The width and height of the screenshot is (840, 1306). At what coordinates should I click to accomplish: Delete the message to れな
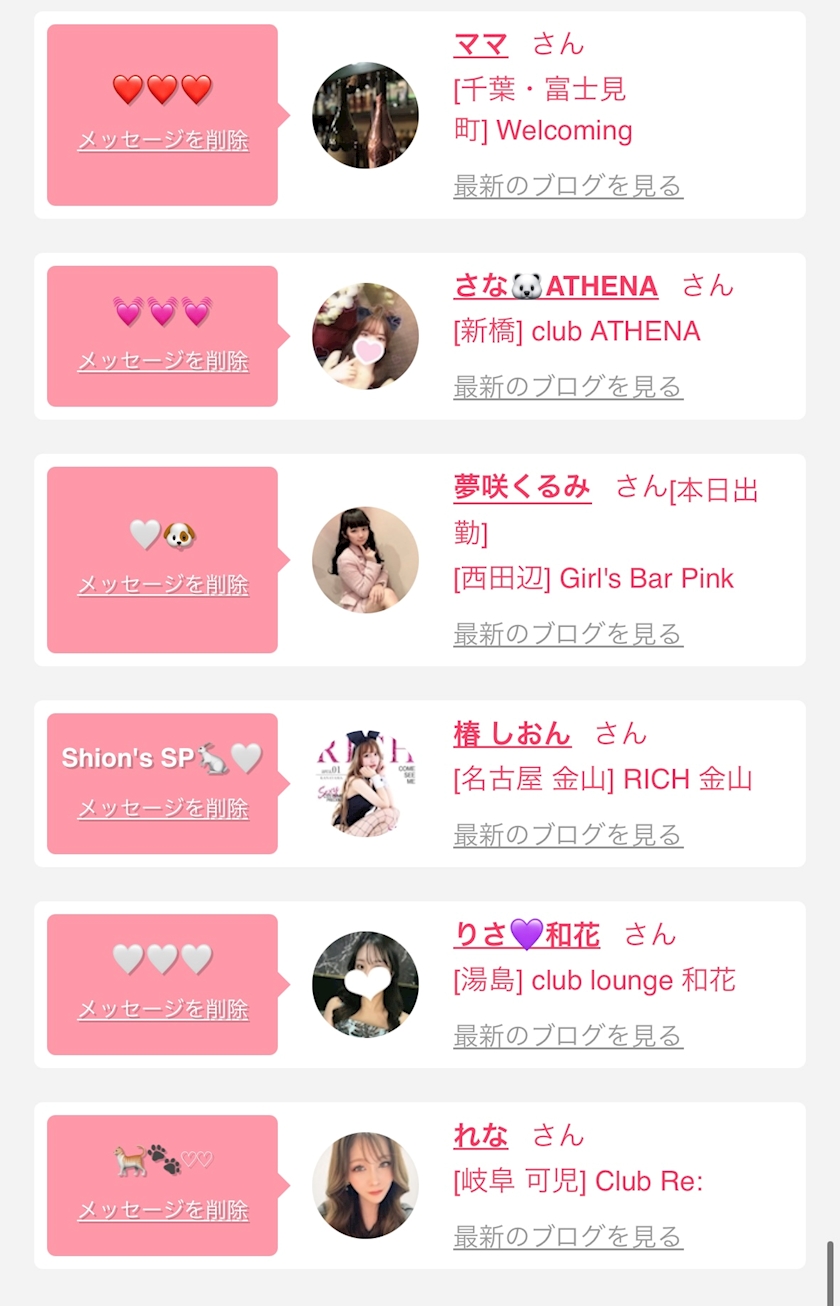coord(163,1210)
